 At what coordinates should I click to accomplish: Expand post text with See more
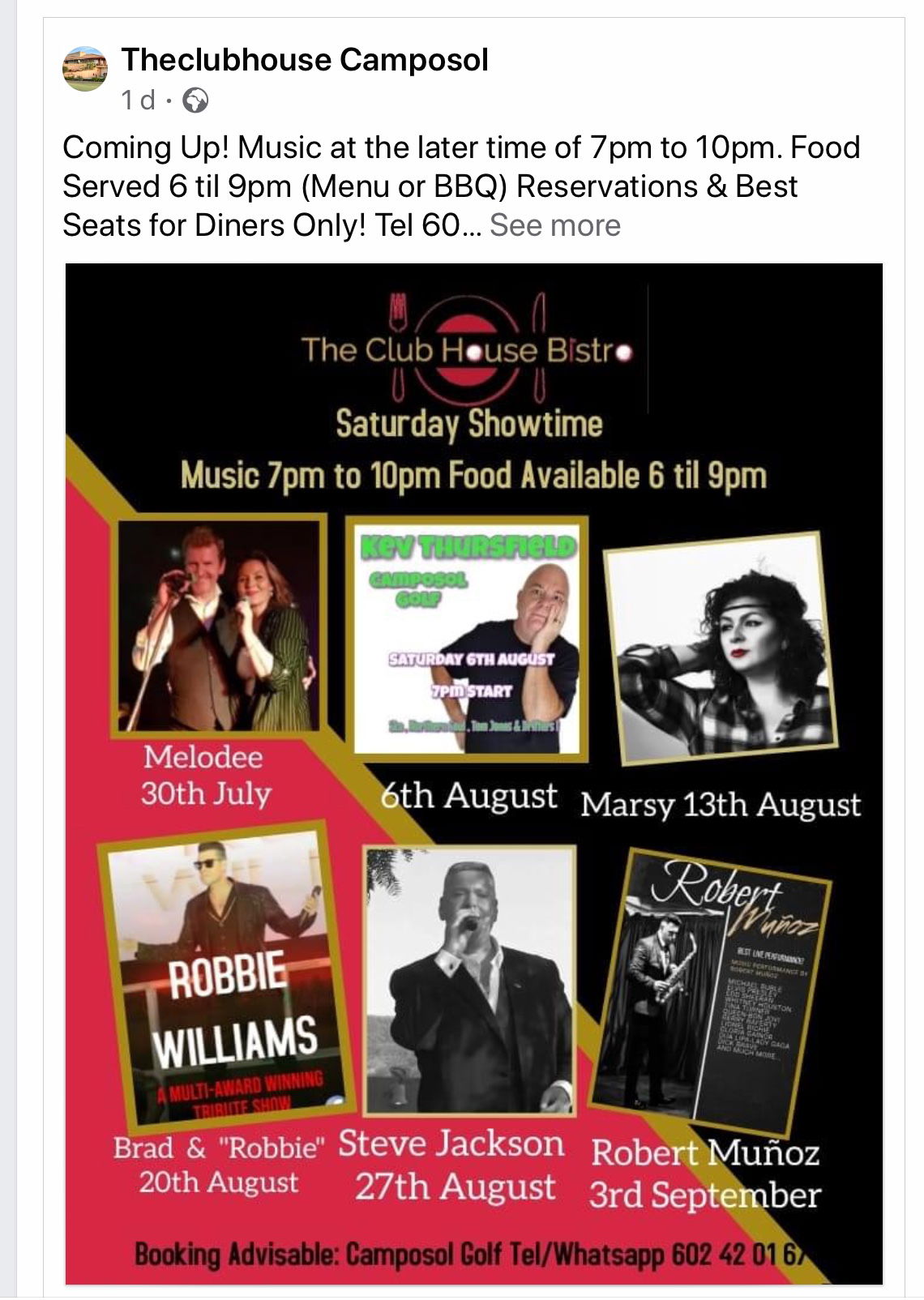[x=554, y=225]
